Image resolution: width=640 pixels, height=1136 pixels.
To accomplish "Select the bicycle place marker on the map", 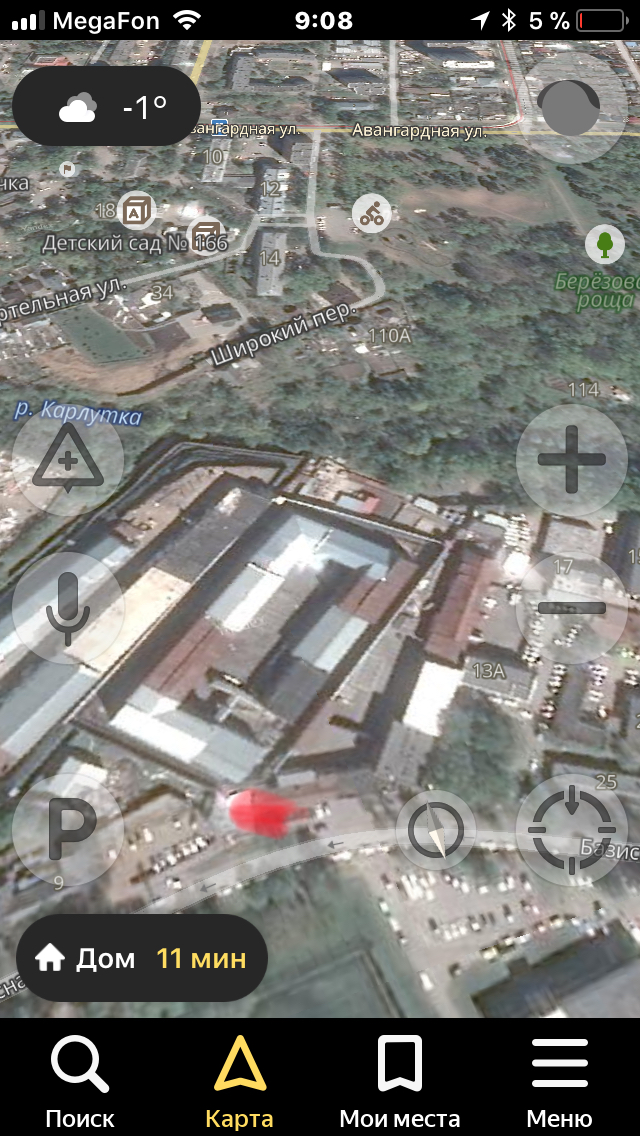I will coord(372,213).
